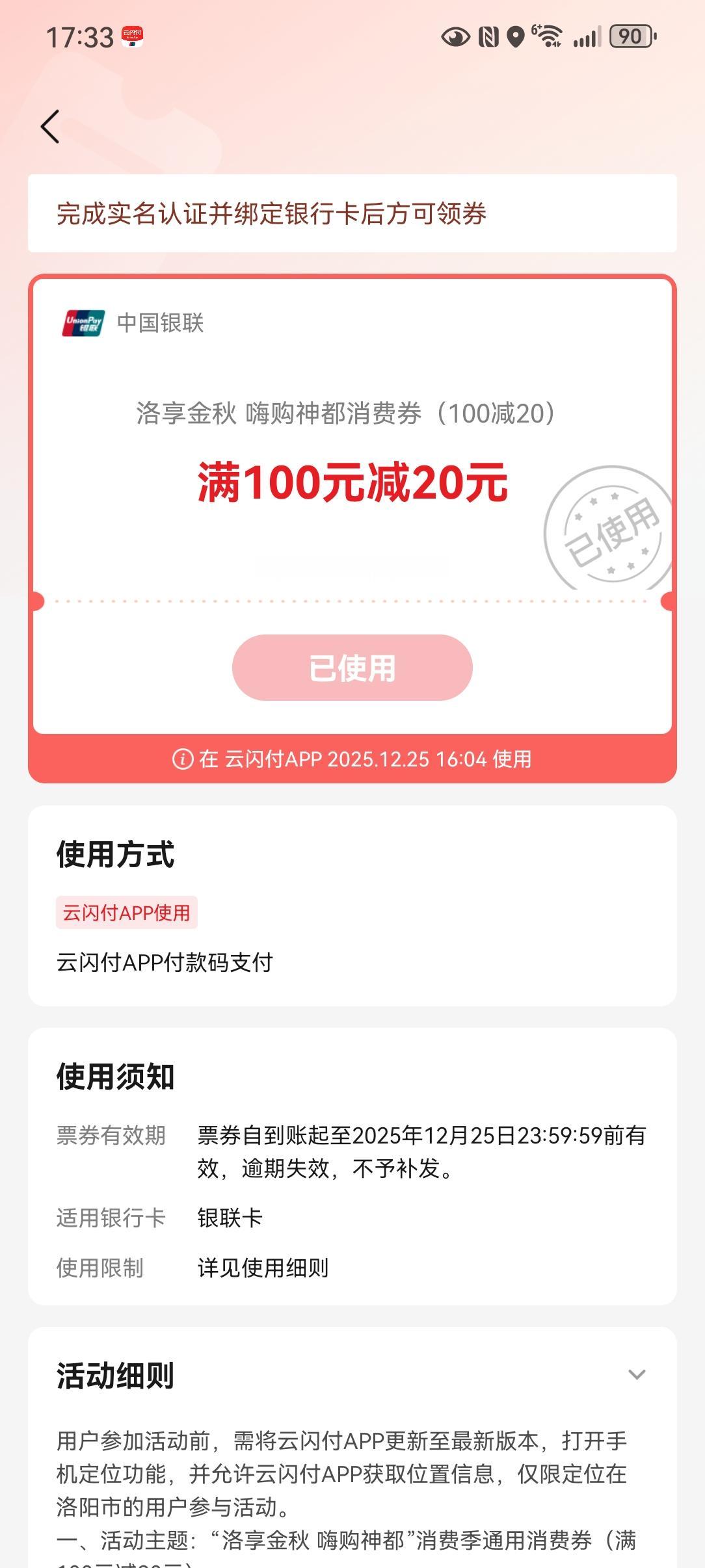
Task: Click the 已使用 button on the coupon
Action: [352, 666]
